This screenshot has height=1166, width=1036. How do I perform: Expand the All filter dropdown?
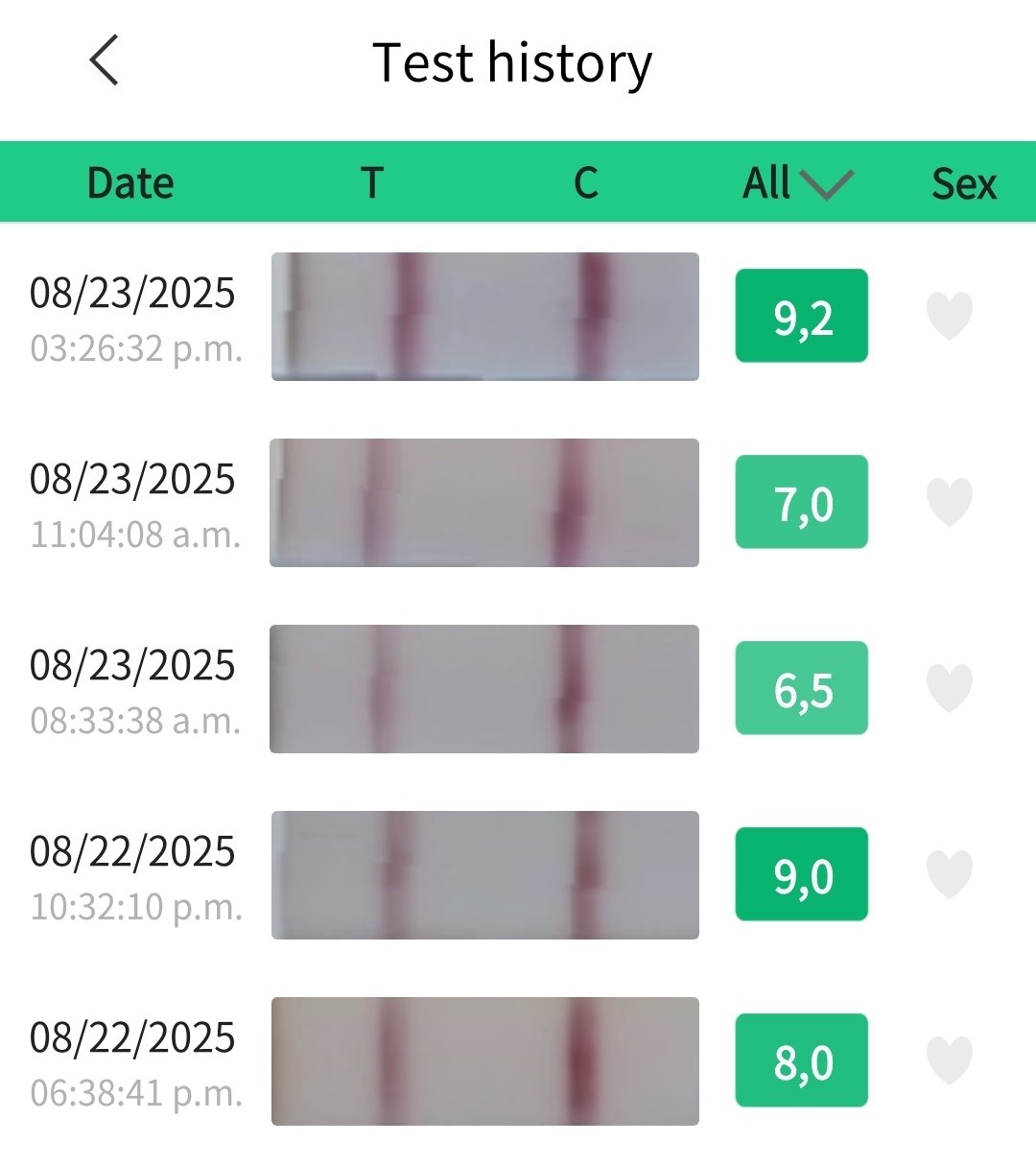pos(797,182)
